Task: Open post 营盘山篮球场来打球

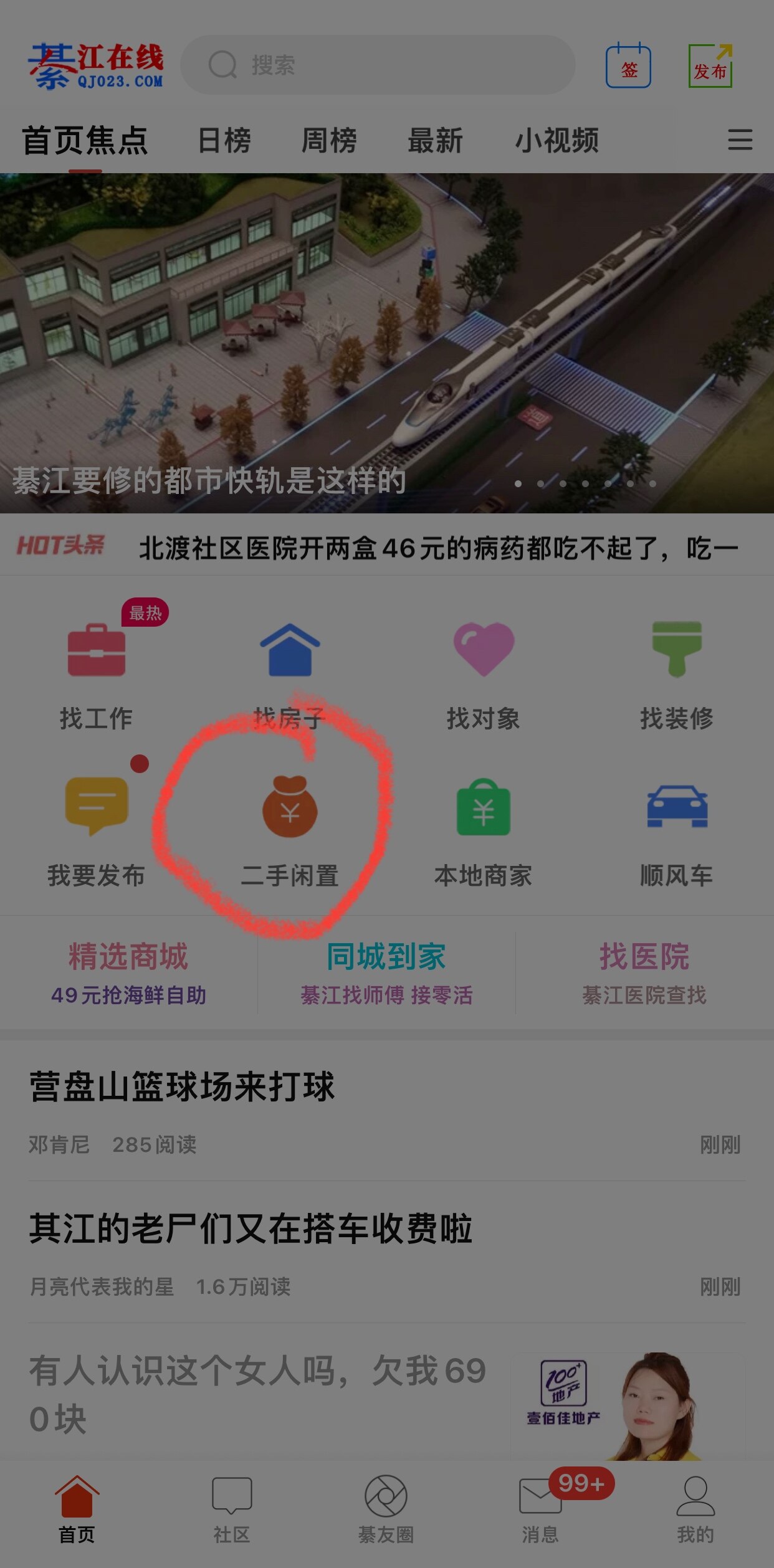Action: (182, 1087)
